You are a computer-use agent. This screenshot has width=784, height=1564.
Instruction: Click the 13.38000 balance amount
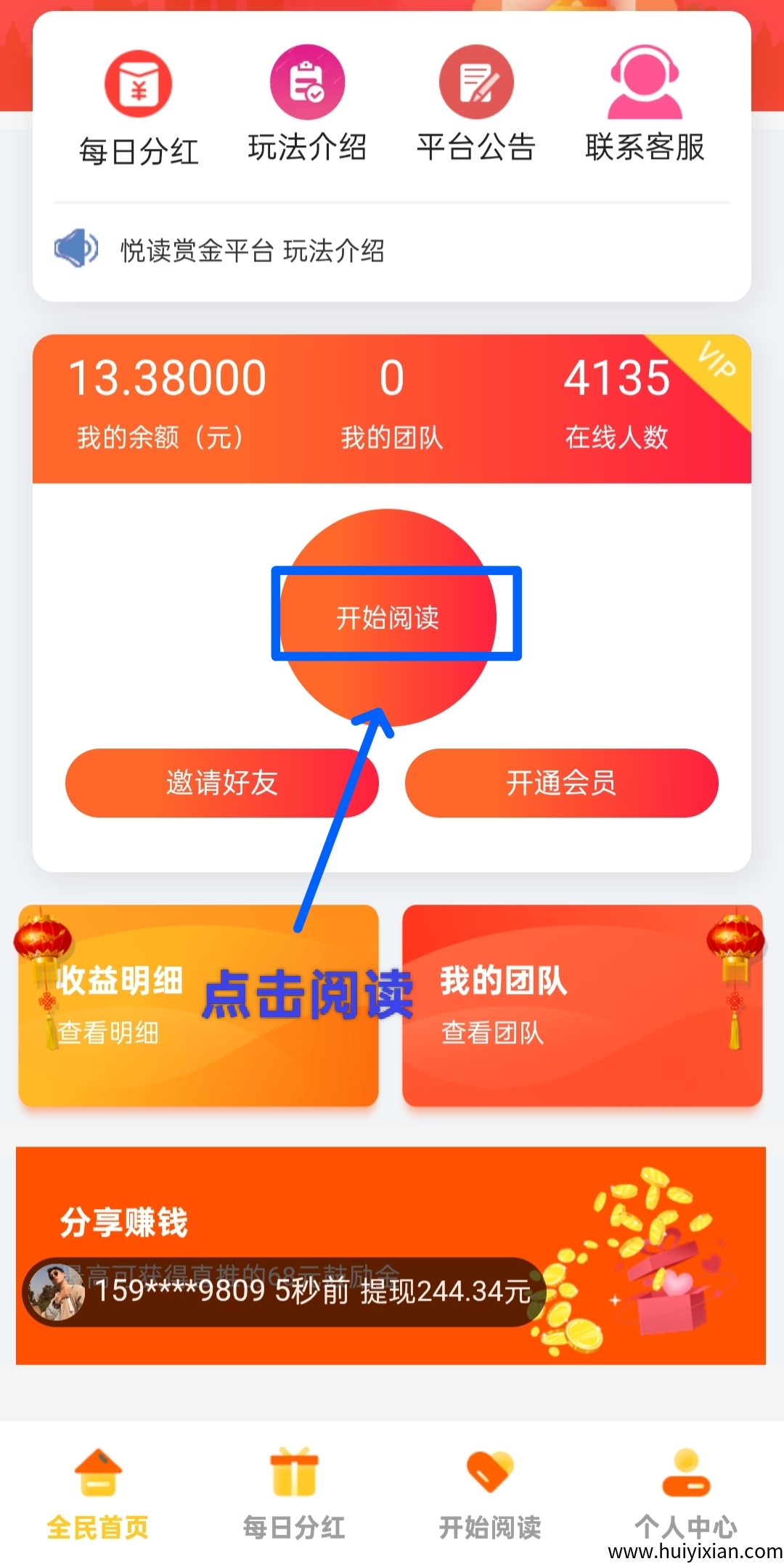[170, 376]
